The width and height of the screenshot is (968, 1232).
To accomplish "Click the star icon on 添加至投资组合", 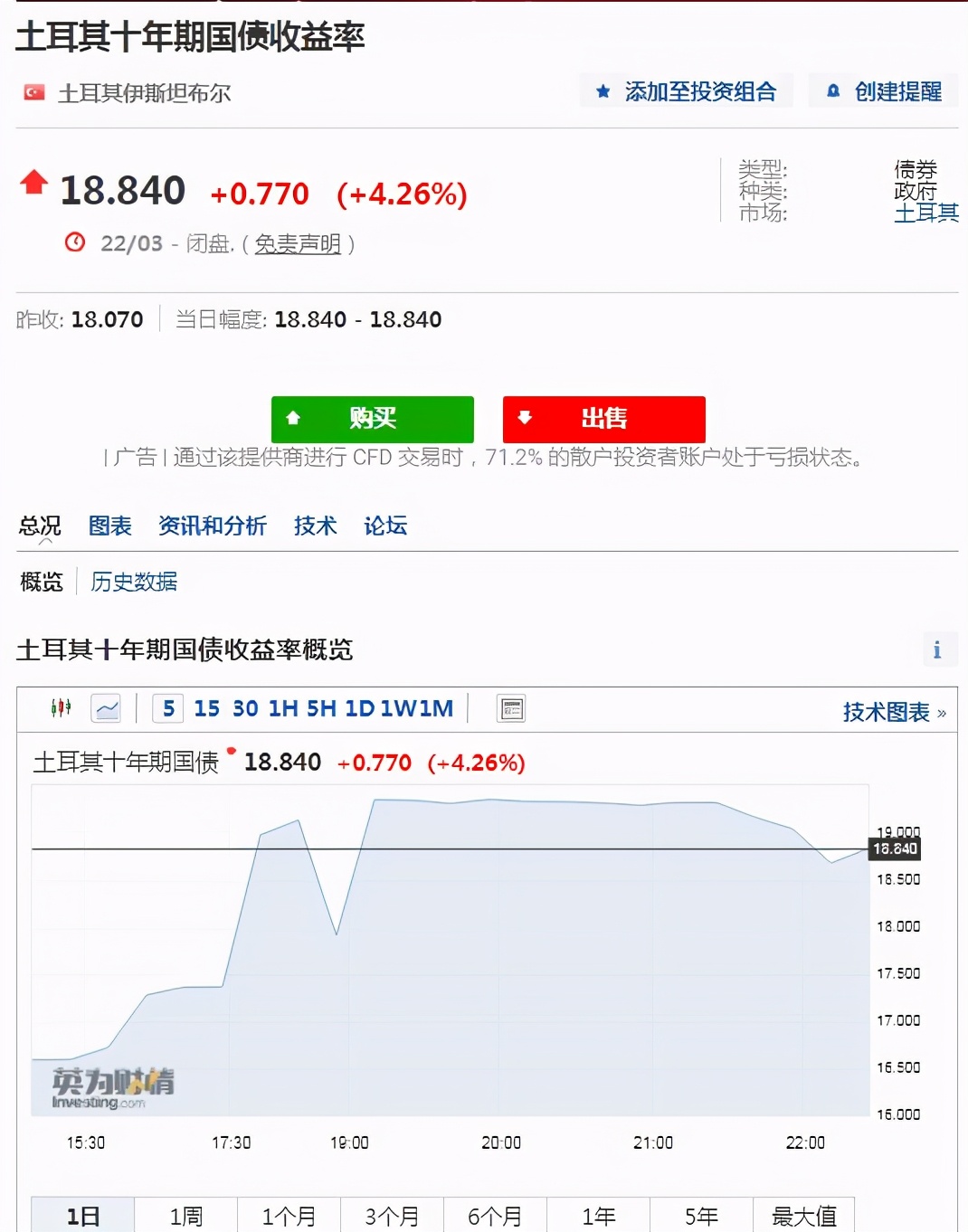I will pos(603,90).
